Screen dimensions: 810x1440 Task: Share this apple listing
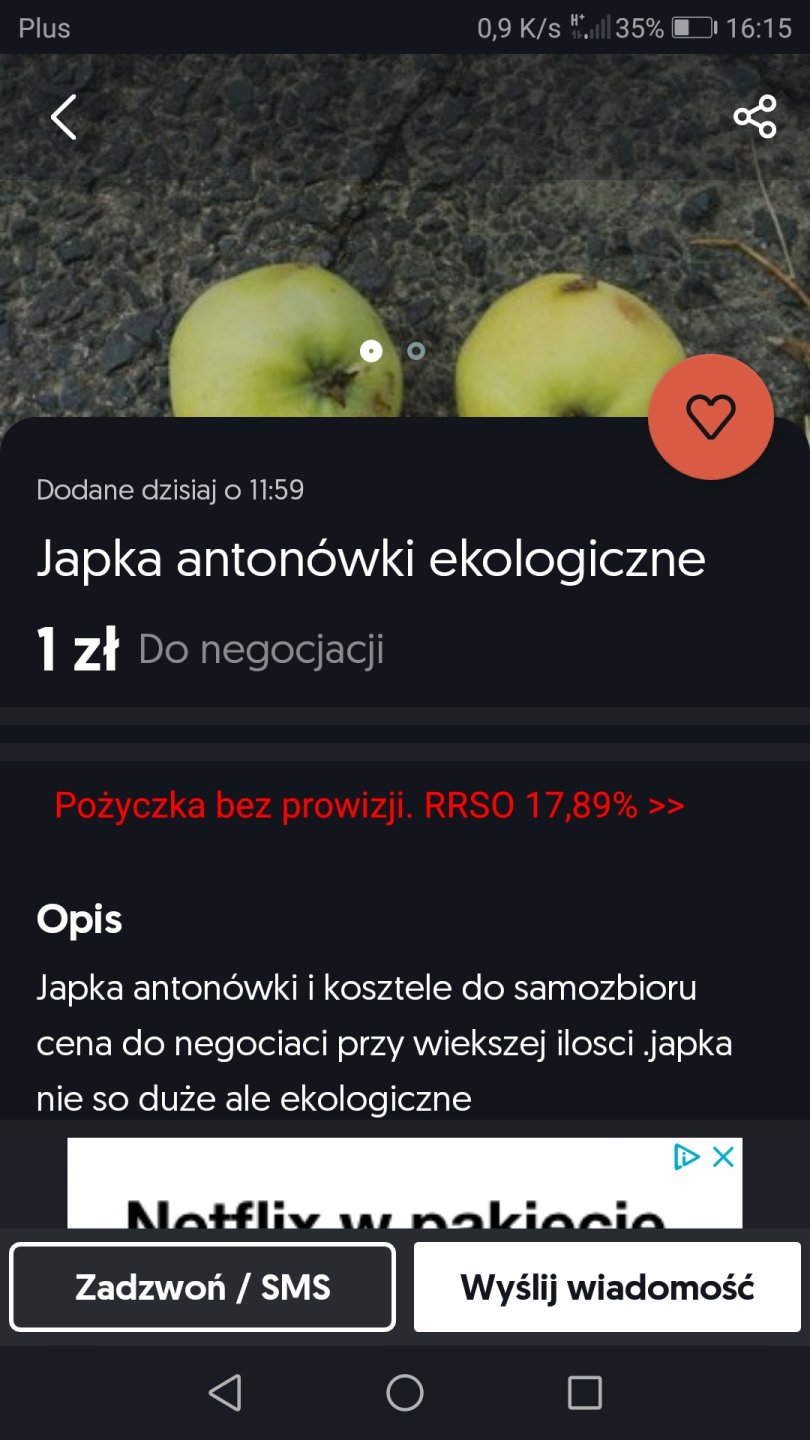755,117
